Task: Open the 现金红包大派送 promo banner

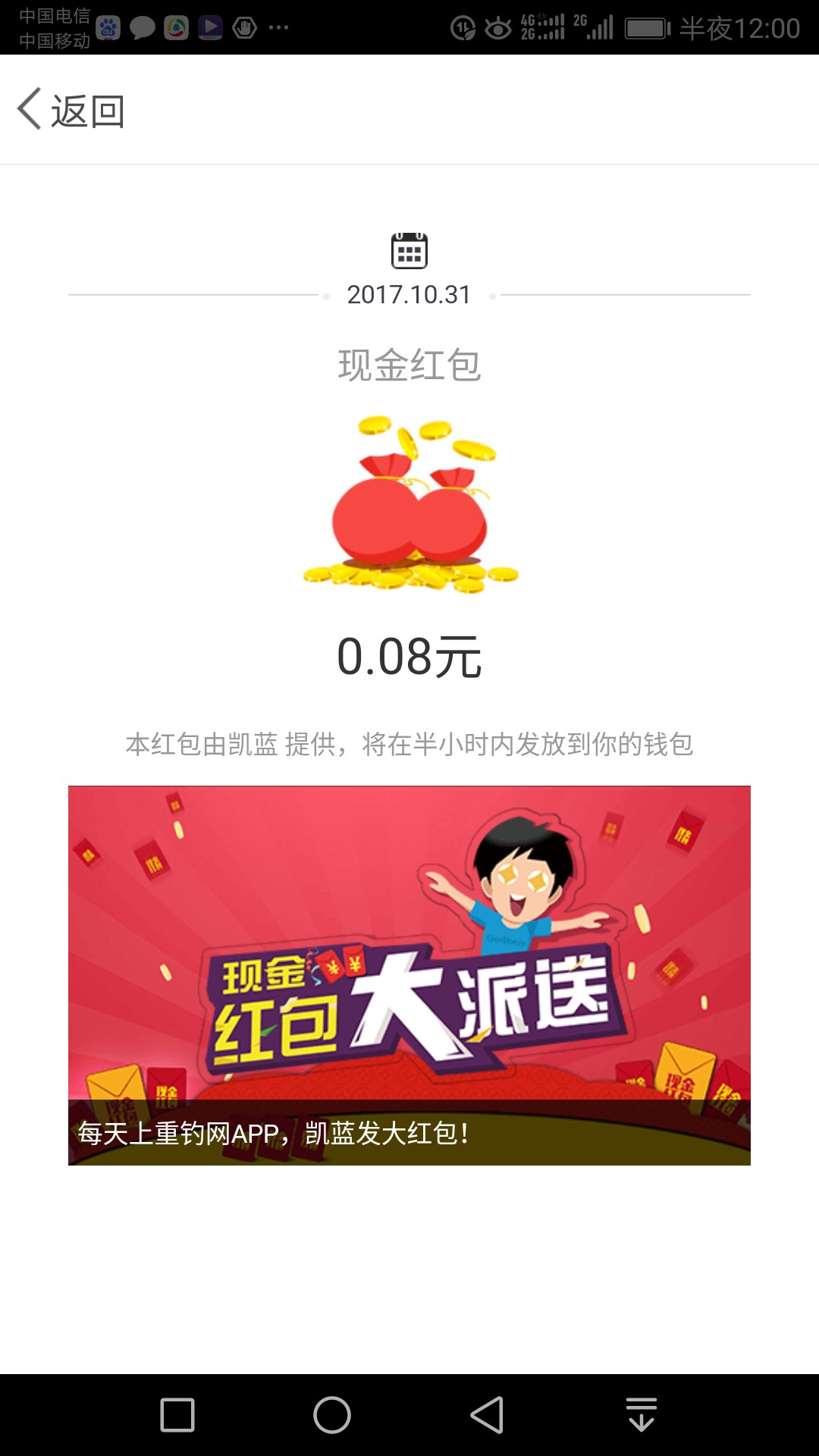Action: (409, 974)
